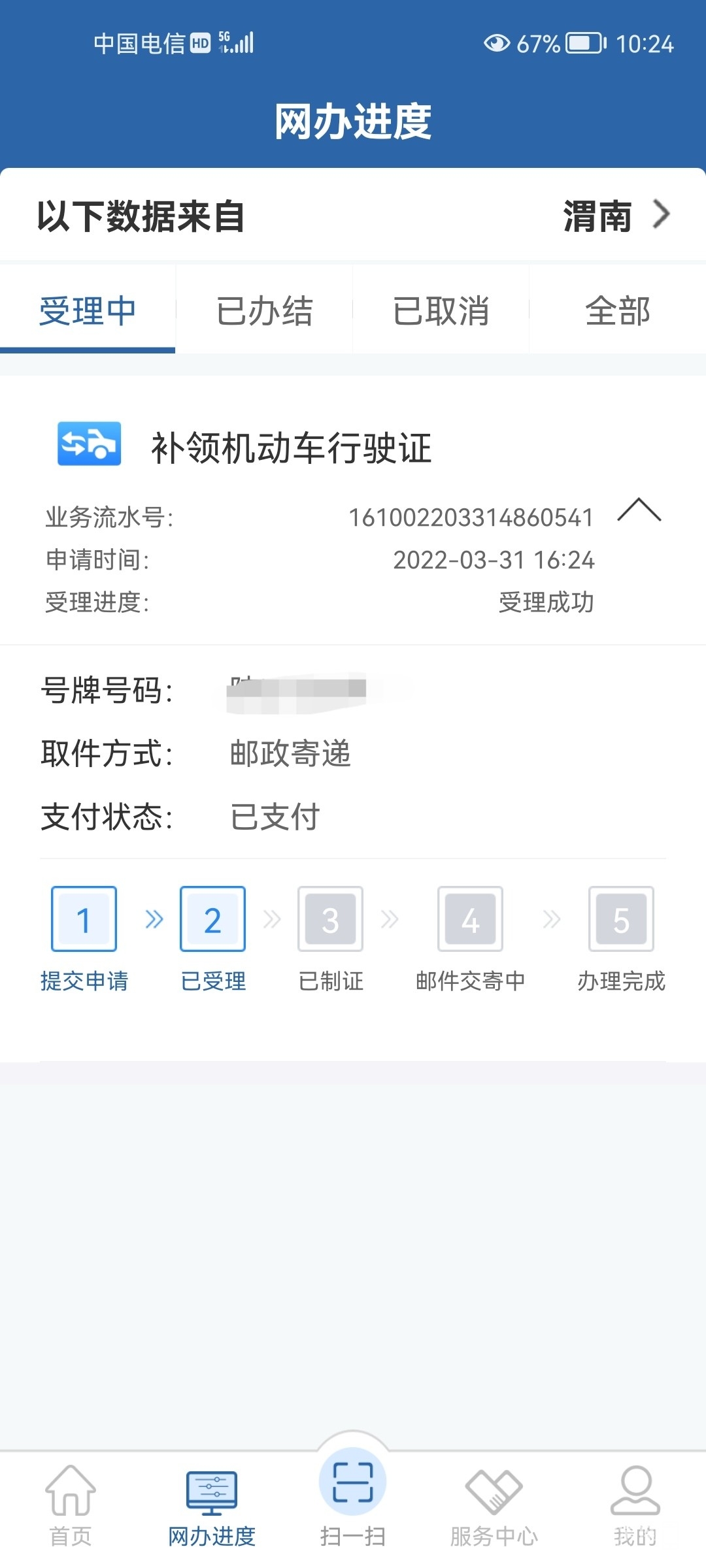Collapse the 补领机动车行驶证 details
706x1568 pixels.
click(x=639, y=510)
